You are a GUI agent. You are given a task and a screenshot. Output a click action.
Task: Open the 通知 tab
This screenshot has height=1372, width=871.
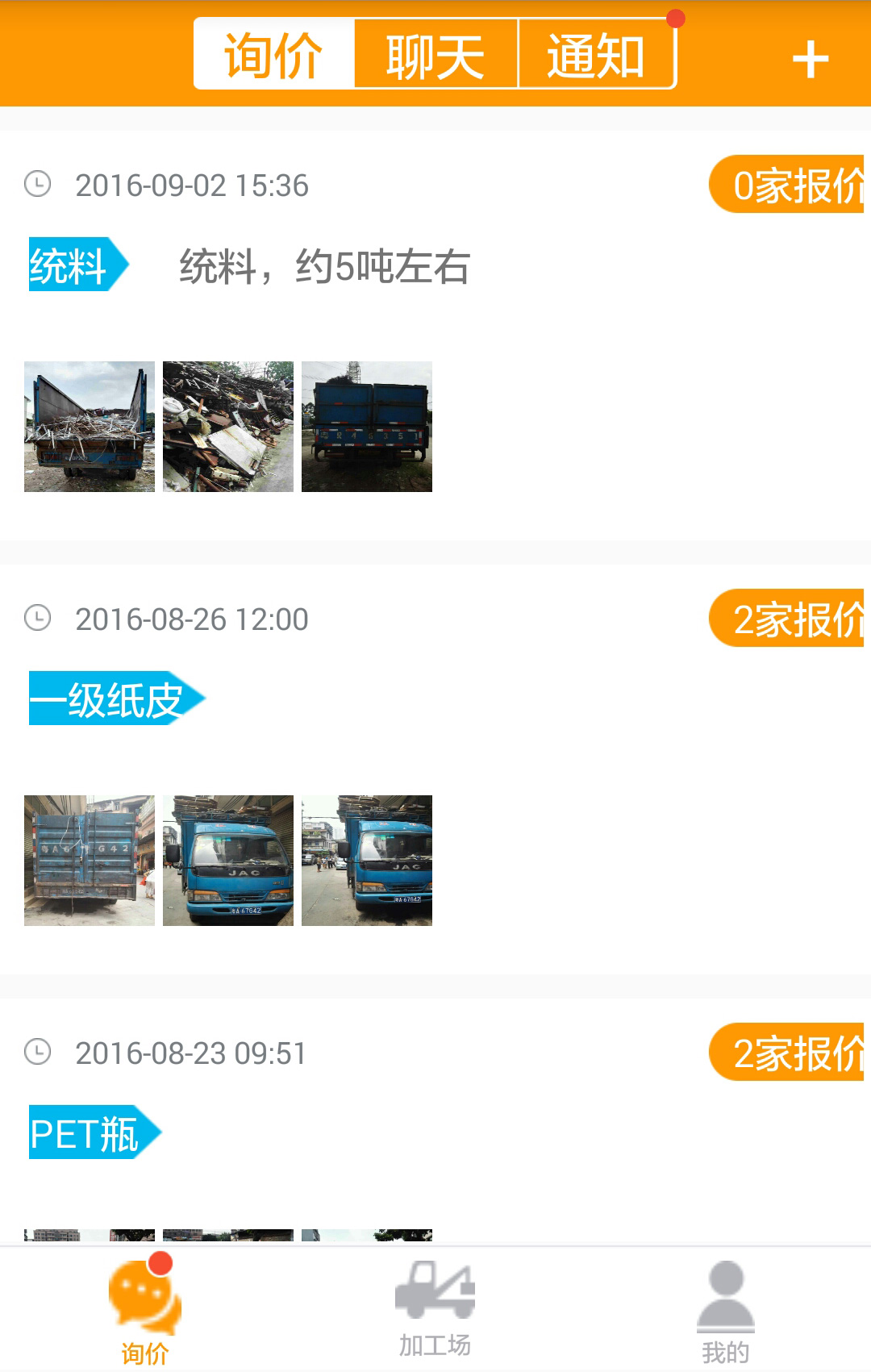595,55
